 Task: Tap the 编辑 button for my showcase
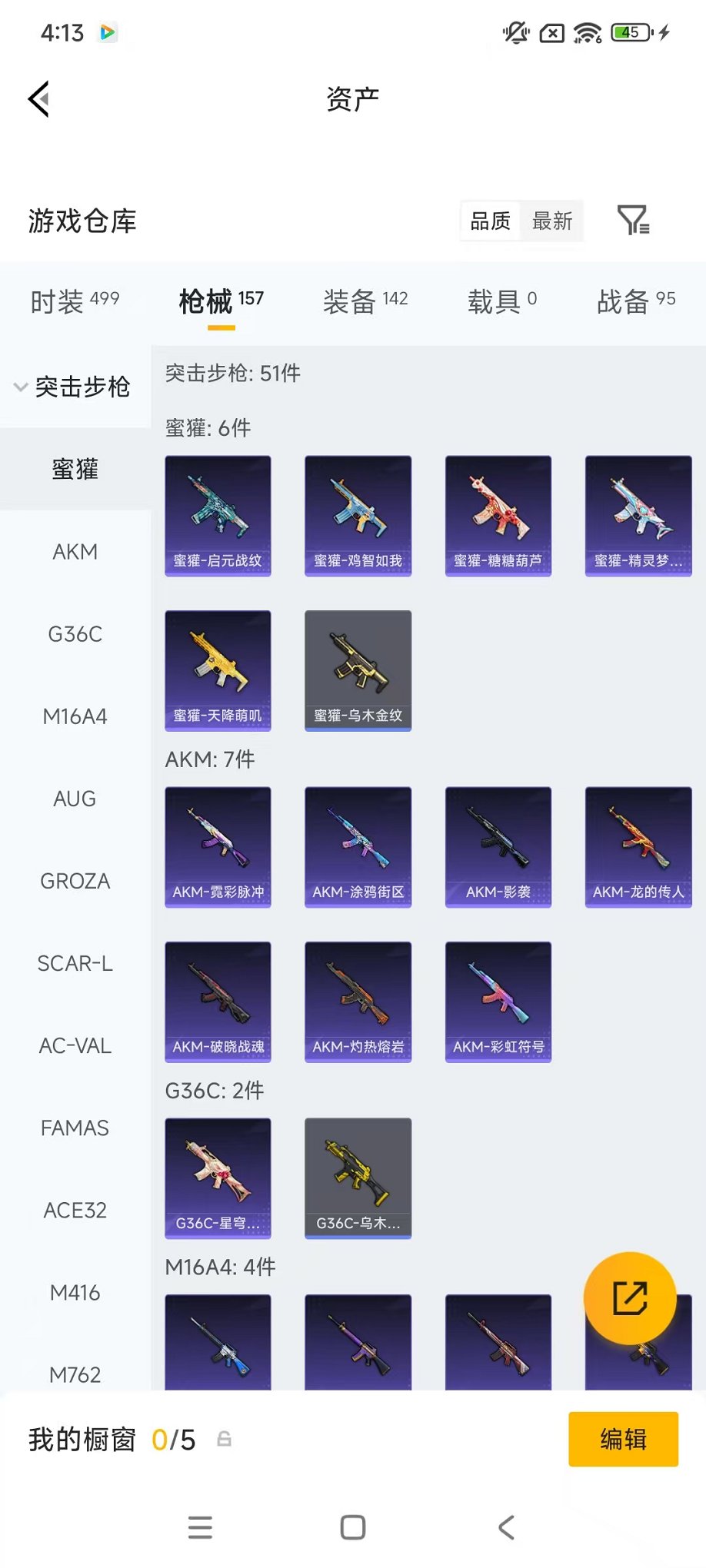623,1439
